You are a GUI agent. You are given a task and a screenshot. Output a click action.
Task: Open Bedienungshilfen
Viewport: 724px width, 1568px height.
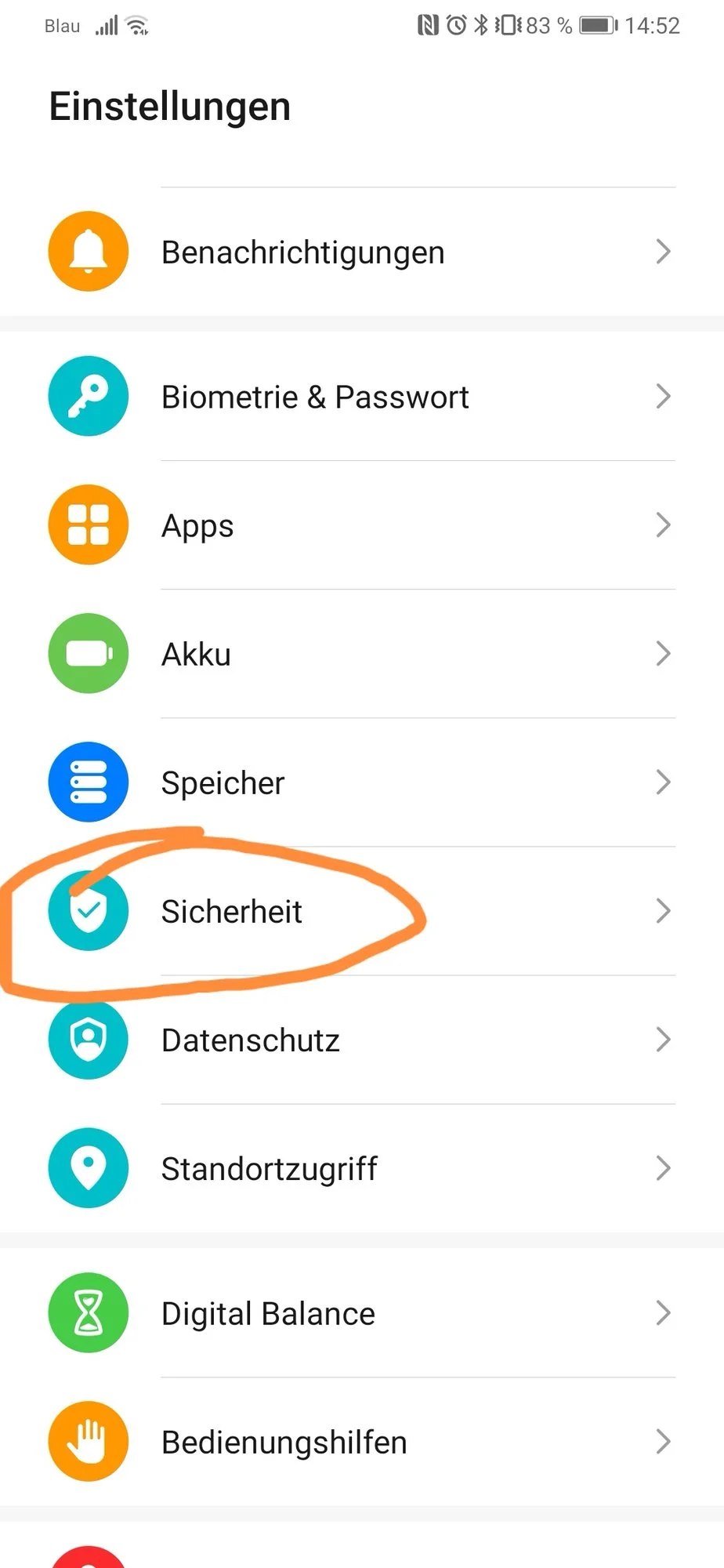[362, 1442]
